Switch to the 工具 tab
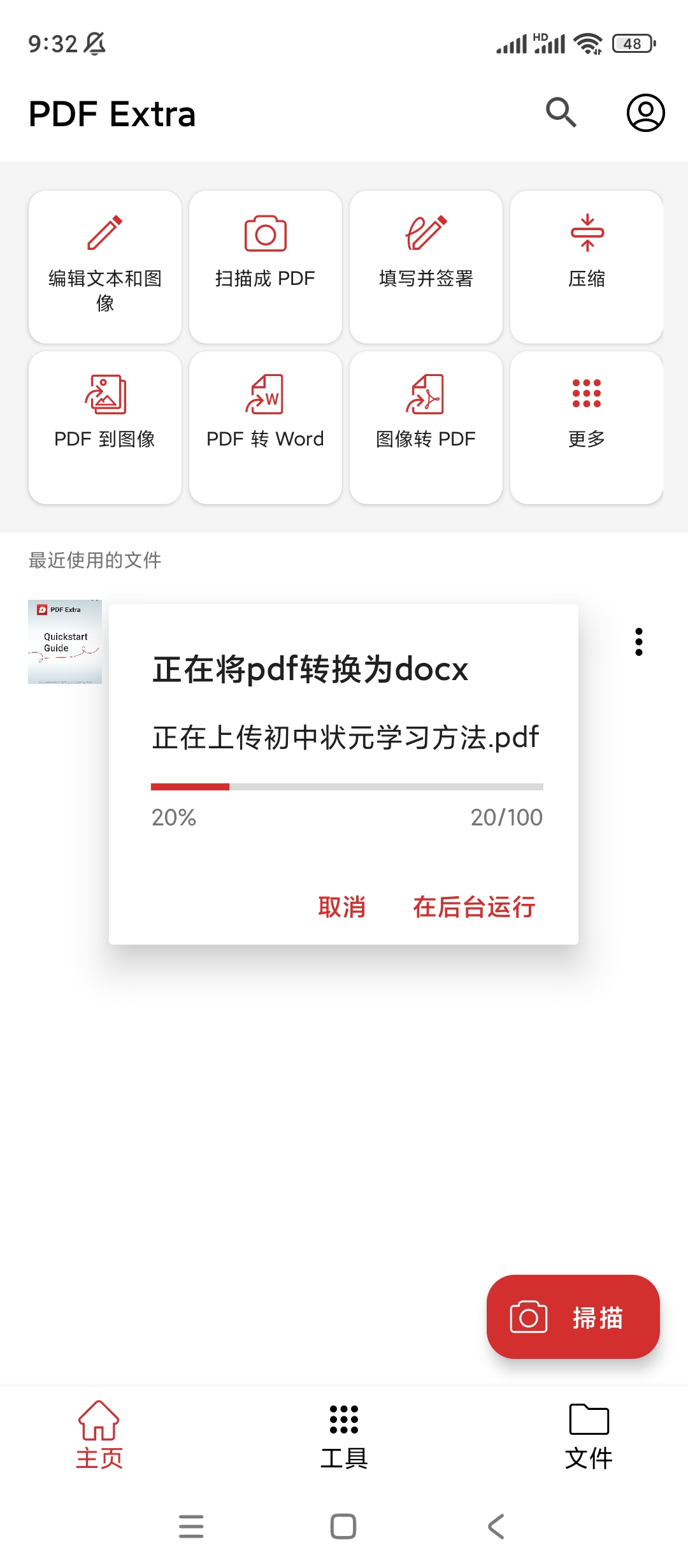The height and width of the screenshot is (1568, 688). pyautogui.click(x=344, y=1435)
